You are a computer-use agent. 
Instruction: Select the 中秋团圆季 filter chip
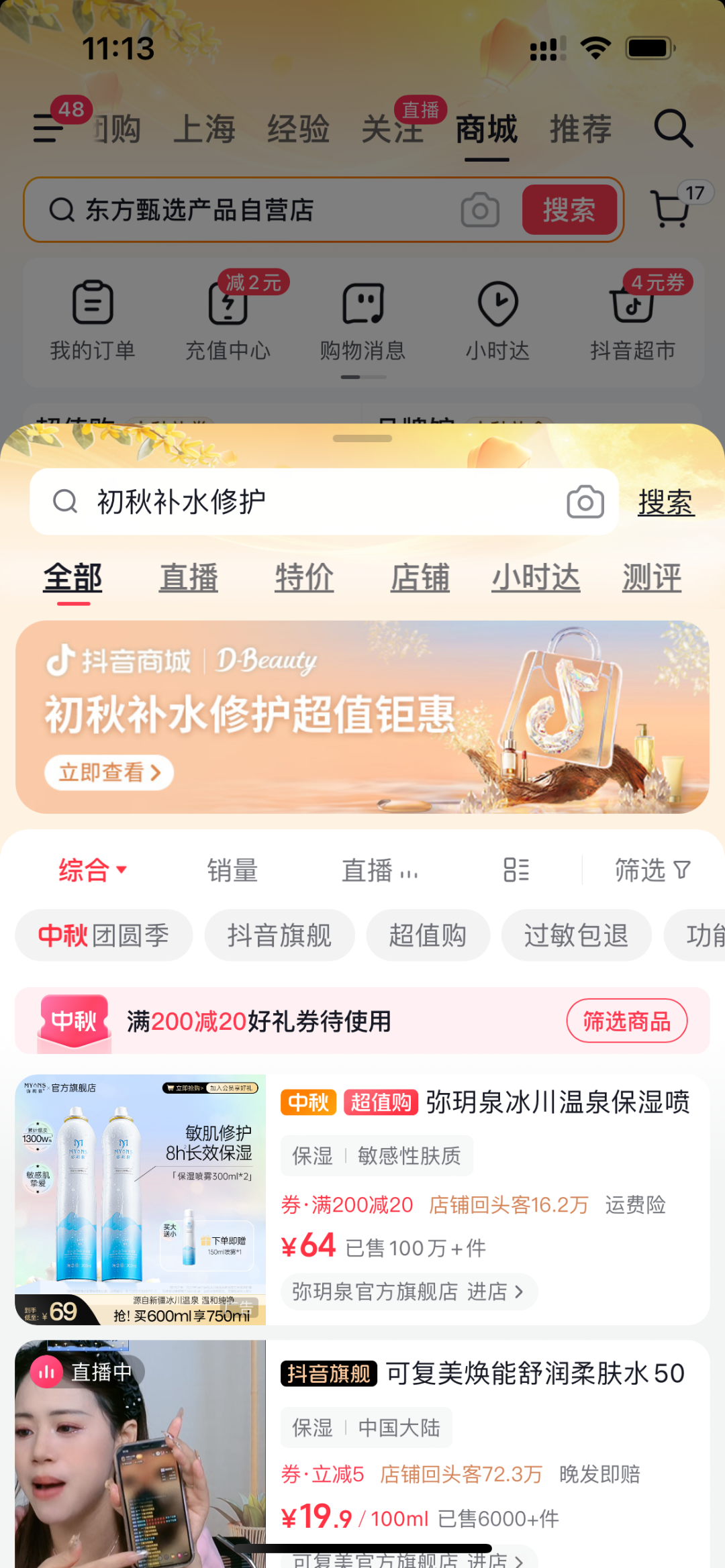[104, 935]
